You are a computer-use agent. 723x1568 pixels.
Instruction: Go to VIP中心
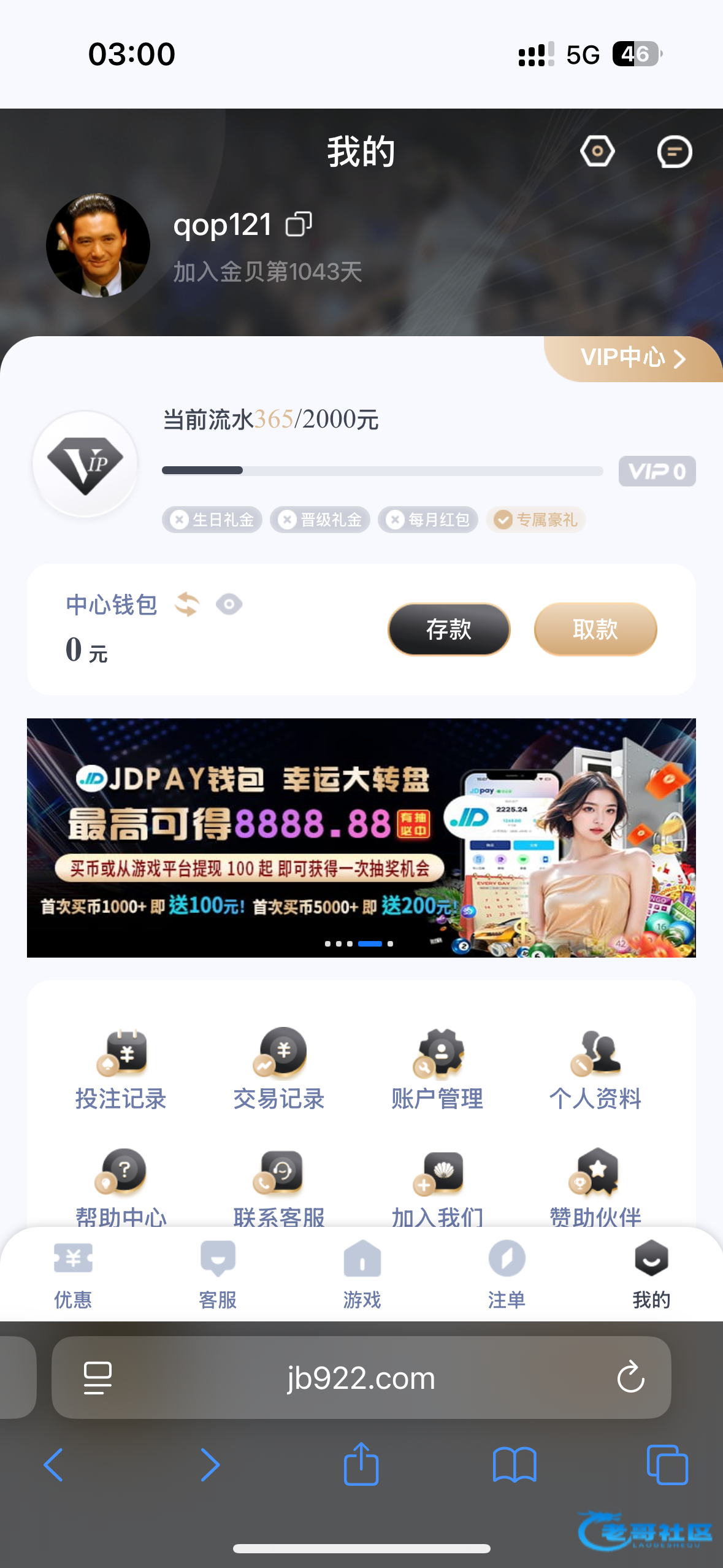[x=632, y=358]
